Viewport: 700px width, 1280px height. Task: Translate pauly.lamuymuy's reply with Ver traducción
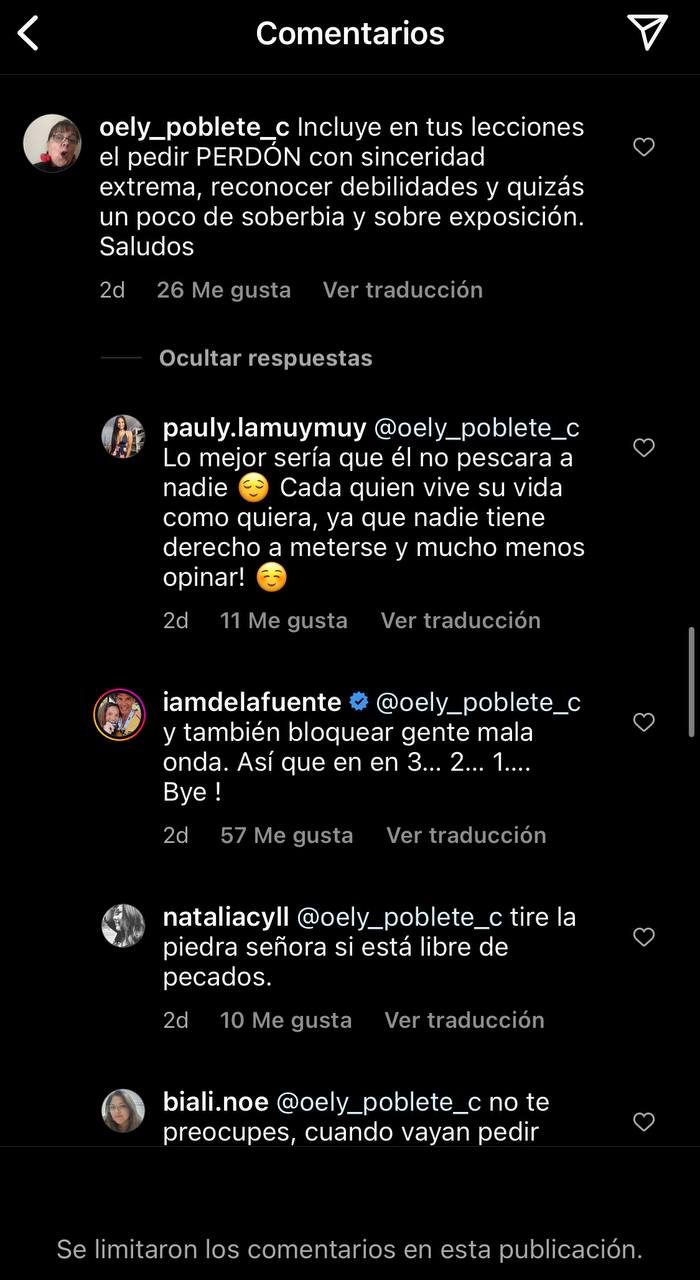tap(460, 620)
